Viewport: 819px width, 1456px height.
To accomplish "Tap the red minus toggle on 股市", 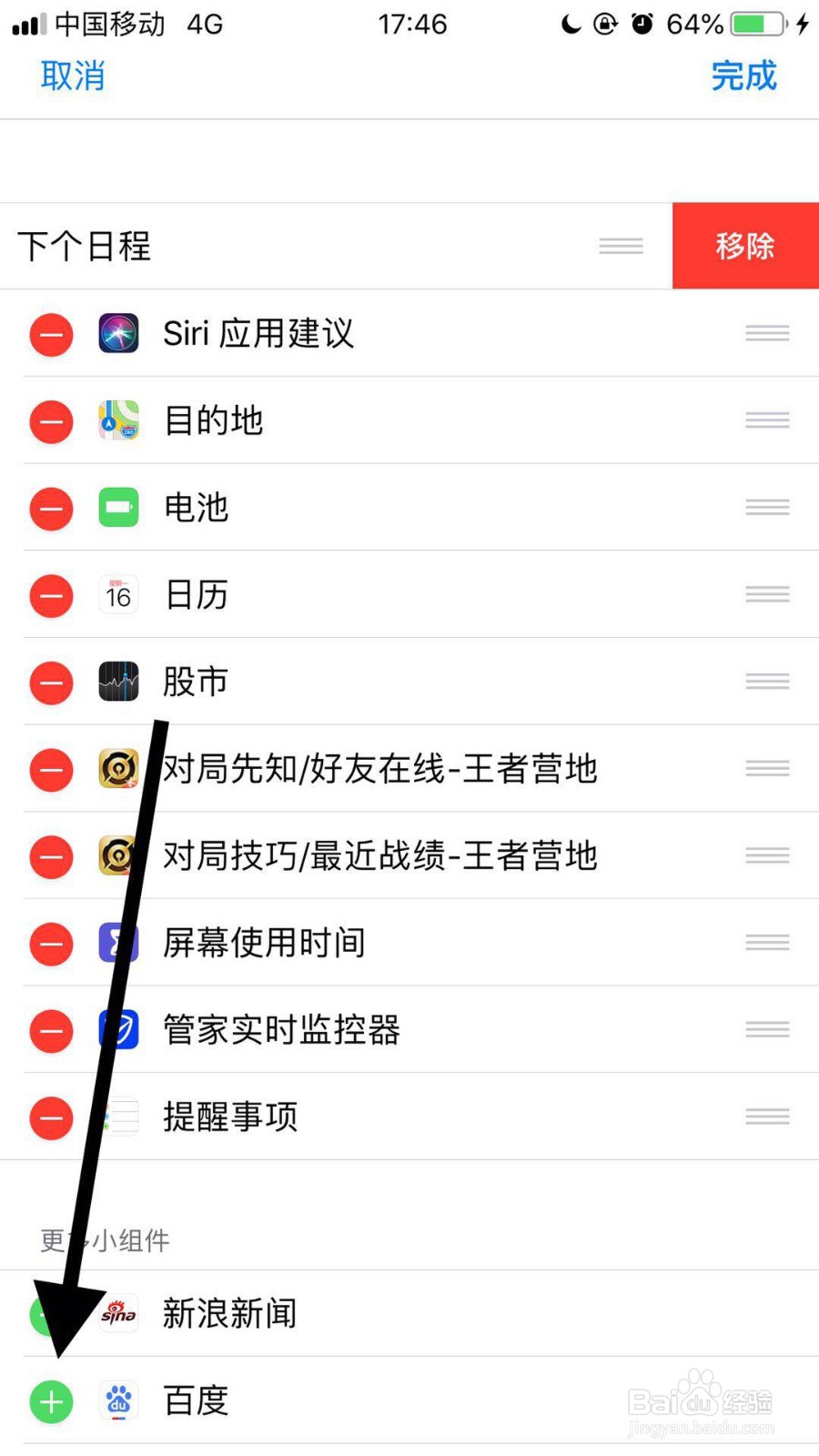I will (x=51, y=682).
